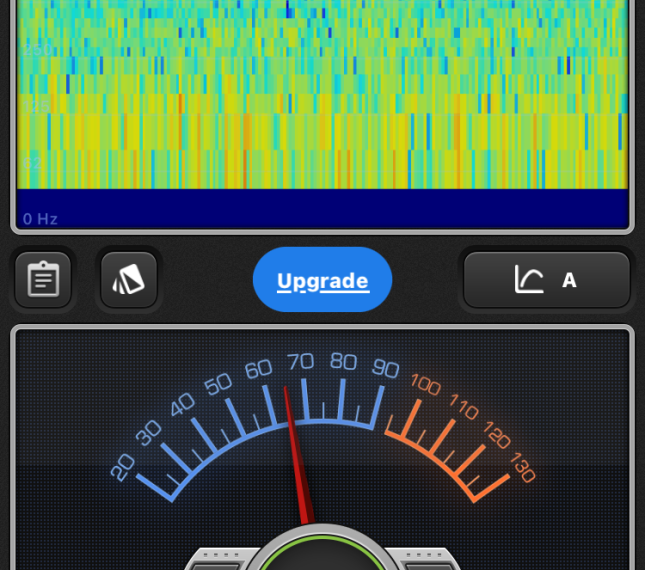Change the A frequency weighting

click(546, 280)
